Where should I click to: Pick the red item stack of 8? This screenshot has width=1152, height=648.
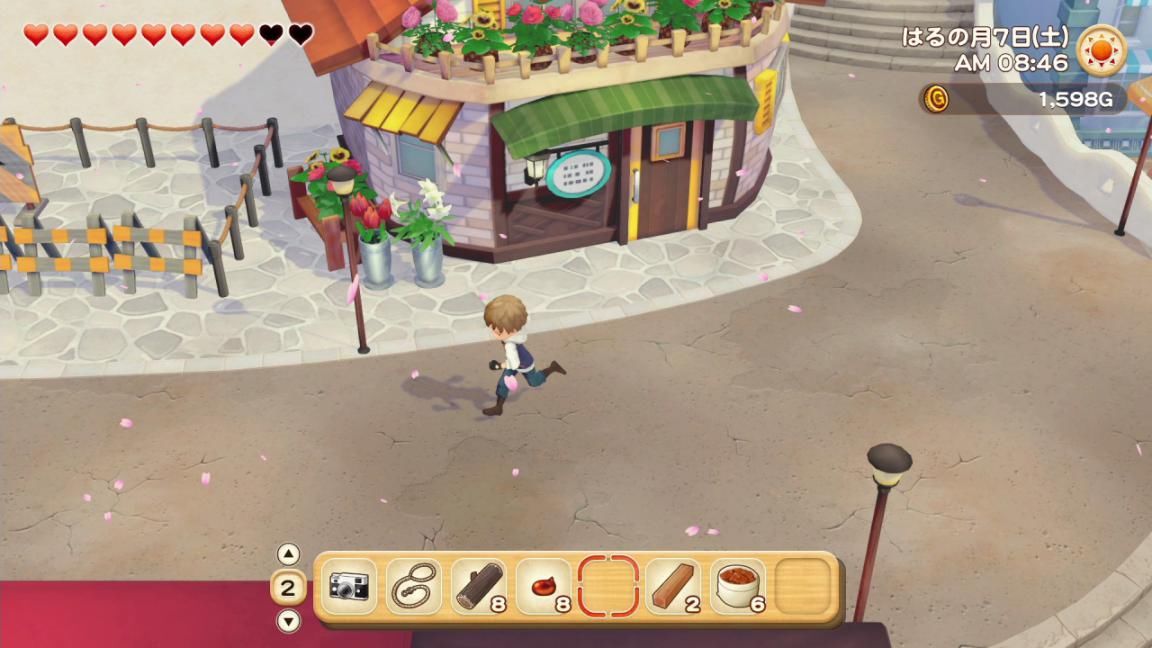[x=543, y=586]
